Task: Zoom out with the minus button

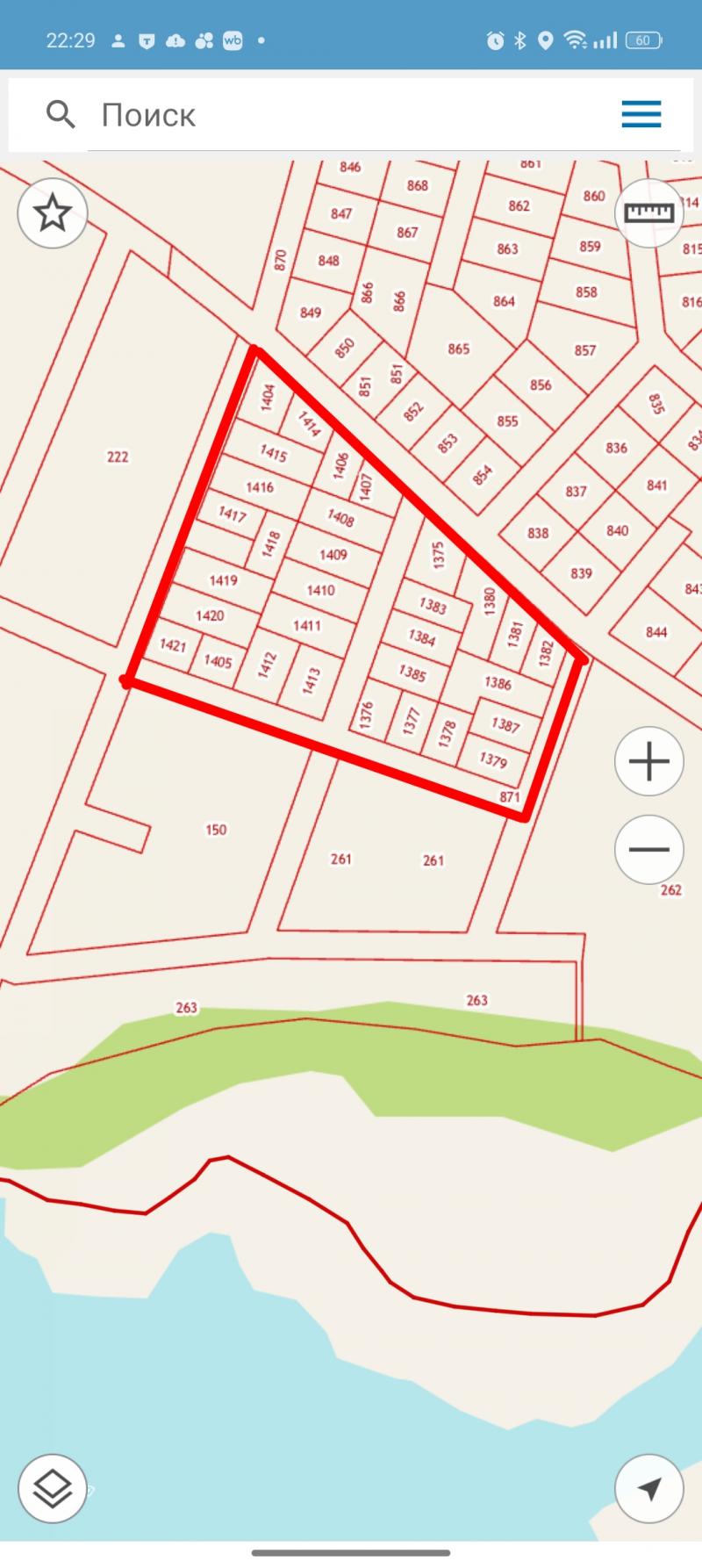Action: coord(648,849)
